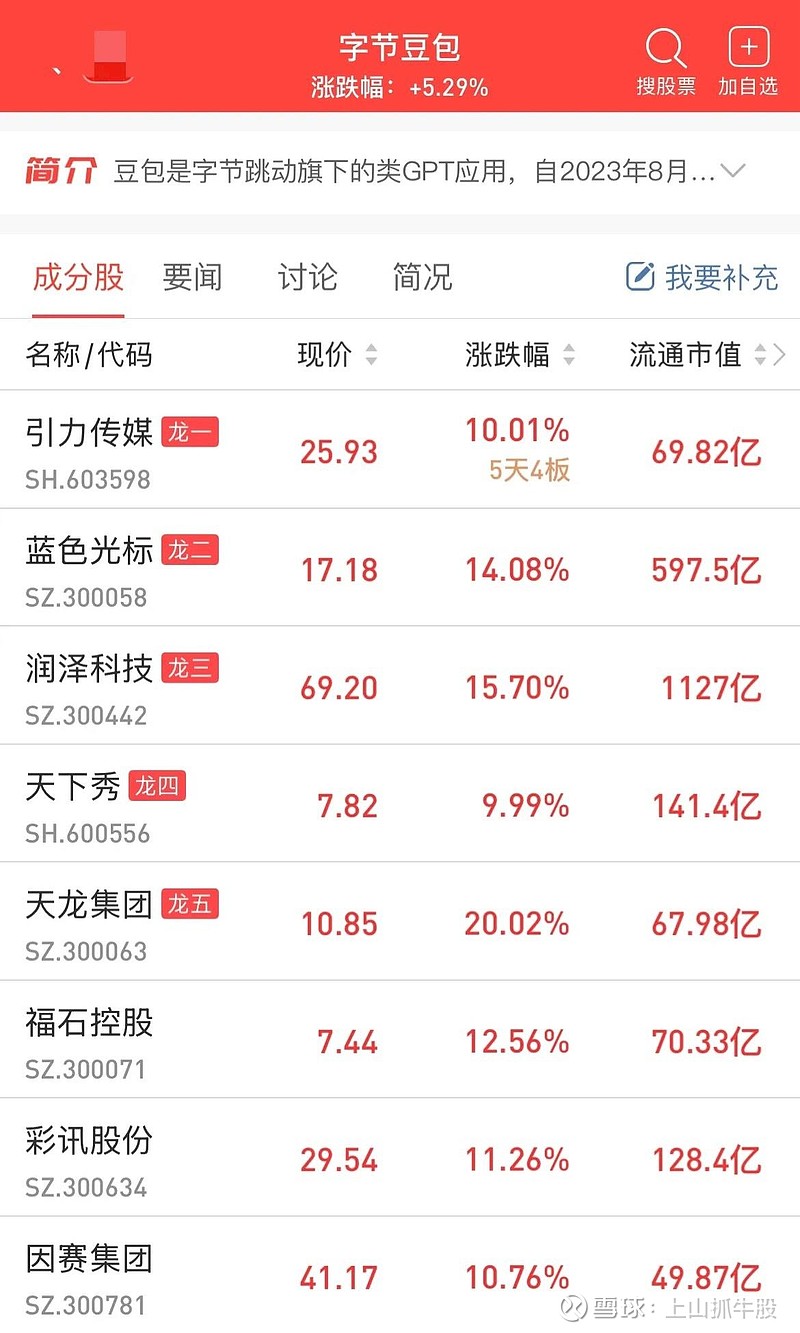This screenshot has width=800, height=1333.
Task: Open 彩讯股份 stock details
Action: pyautogui.click(x=400, y=1158)
